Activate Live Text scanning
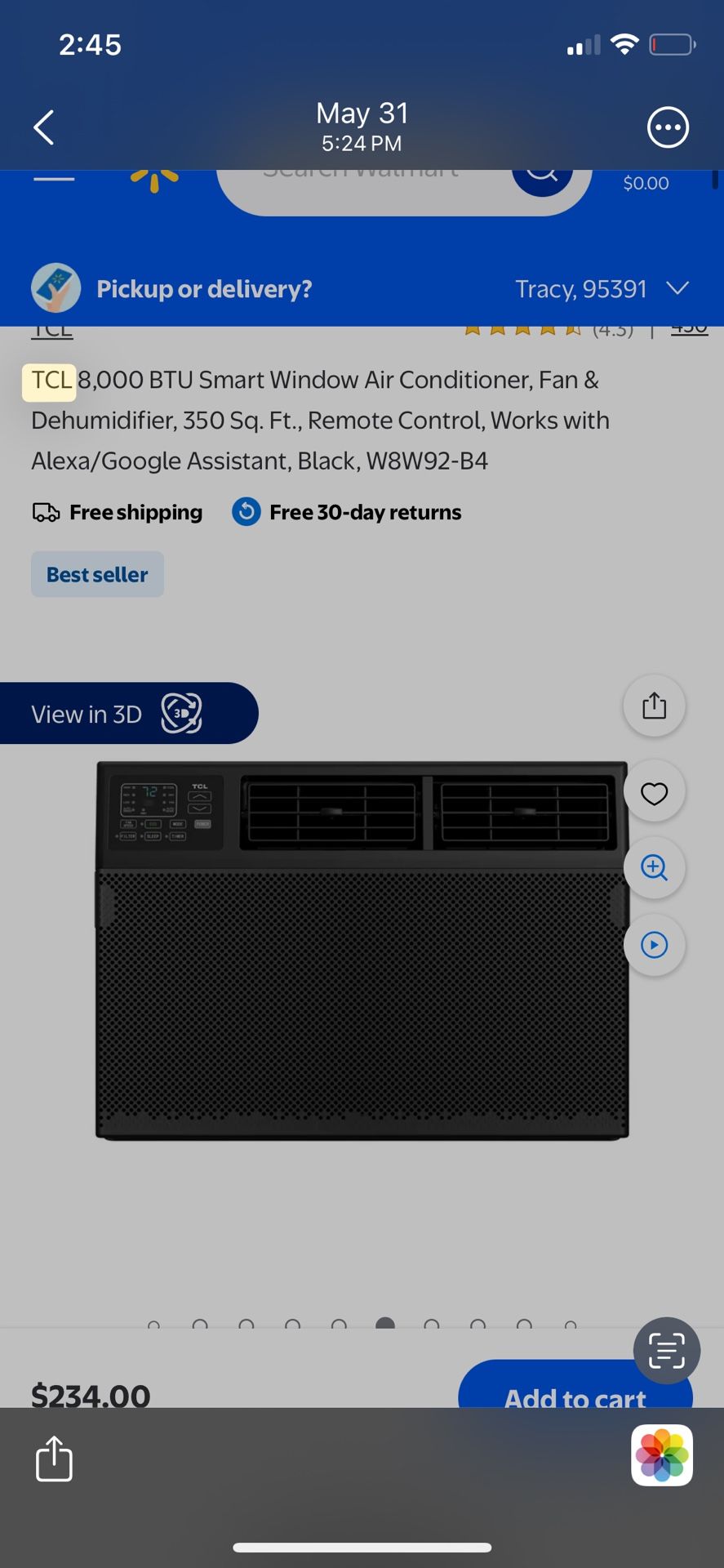This screenshot has height=1568, width=724. [667, 1351]
